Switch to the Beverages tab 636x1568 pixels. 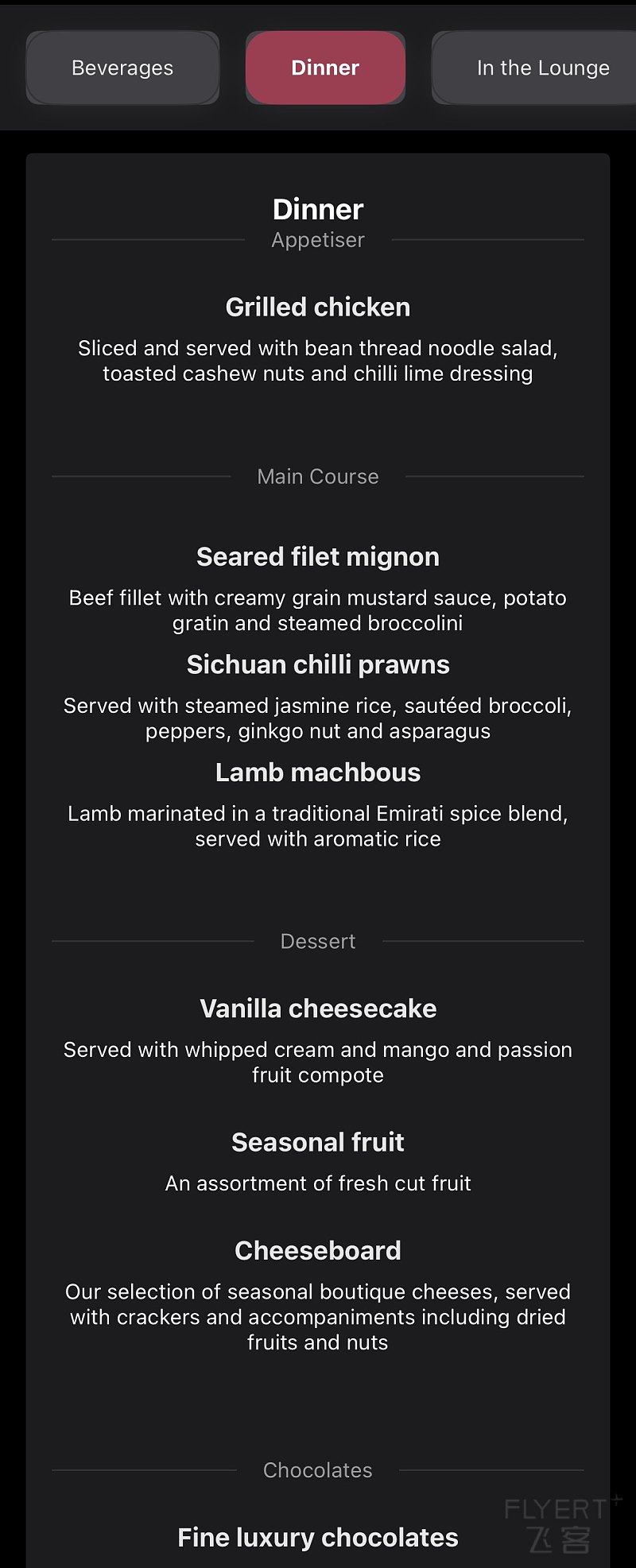pos(122,68)
